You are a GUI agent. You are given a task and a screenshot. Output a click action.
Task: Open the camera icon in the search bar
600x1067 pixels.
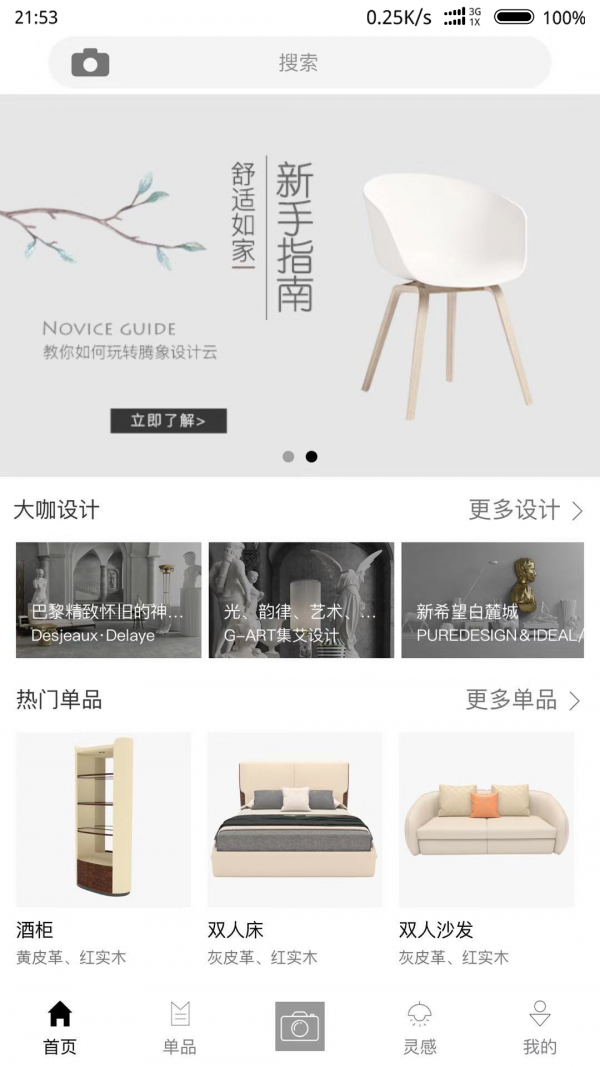click(x=90, y=63)
